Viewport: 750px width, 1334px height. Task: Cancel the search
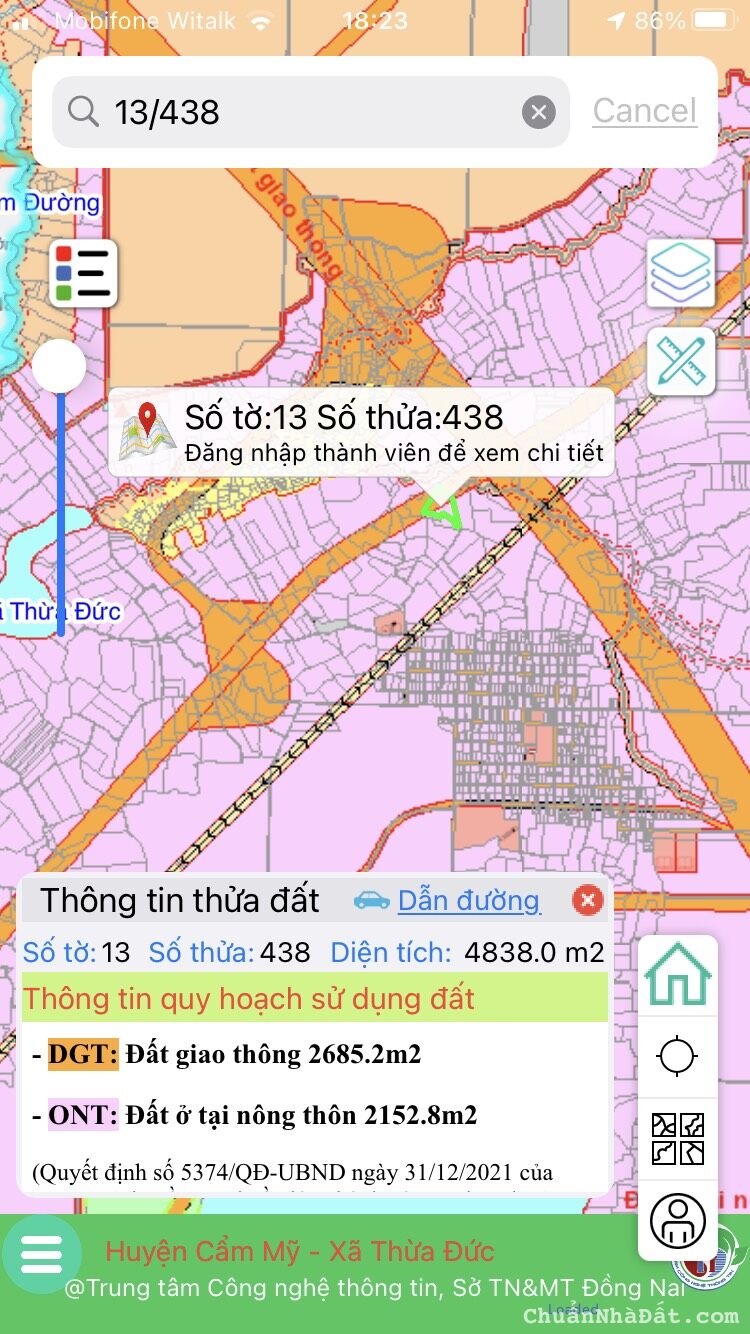pyautogui.click(x=644, y=111)
